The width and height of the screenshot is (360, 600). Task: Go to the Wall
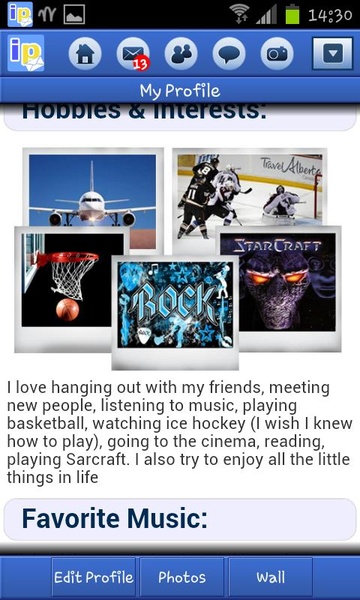271,577
